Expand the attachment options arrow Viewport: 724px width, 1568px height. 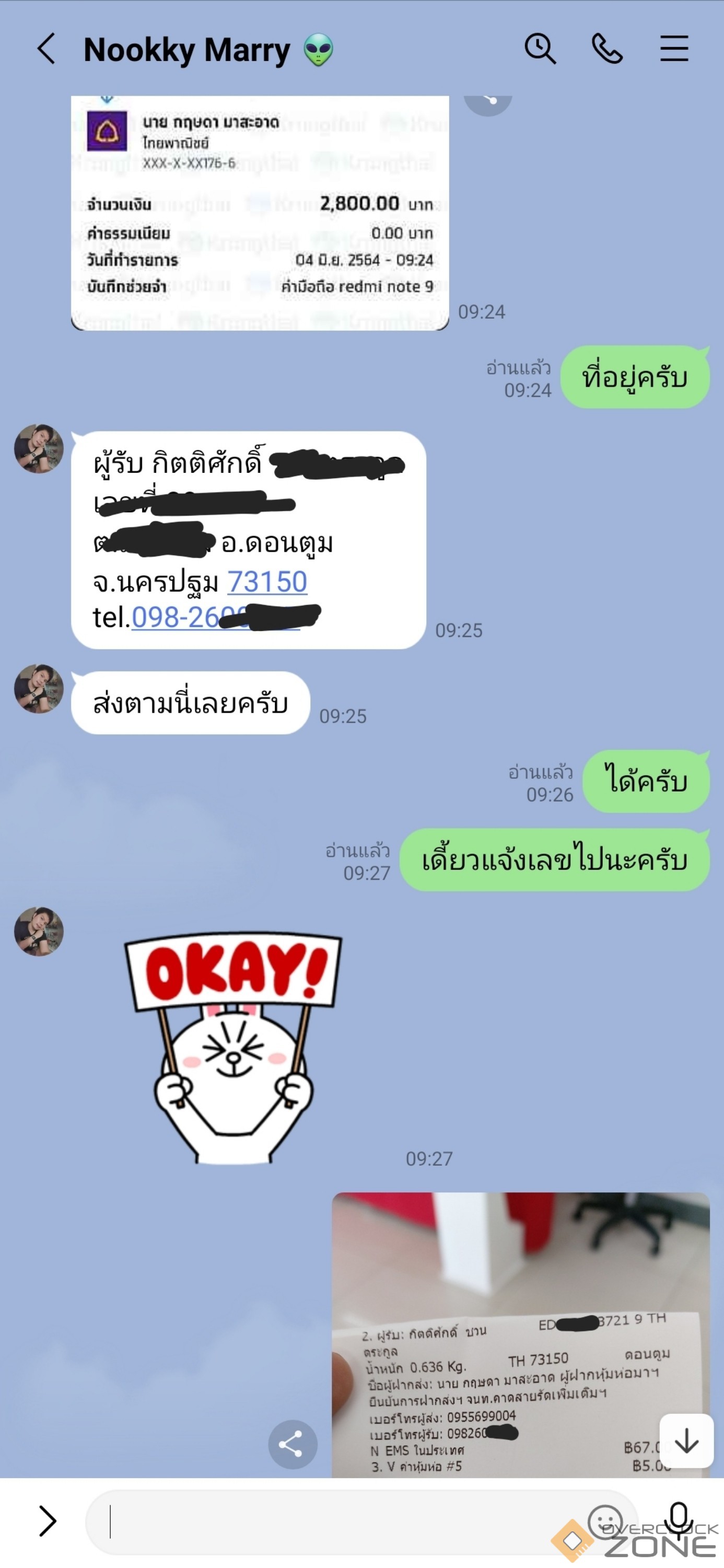(48, 1521)
